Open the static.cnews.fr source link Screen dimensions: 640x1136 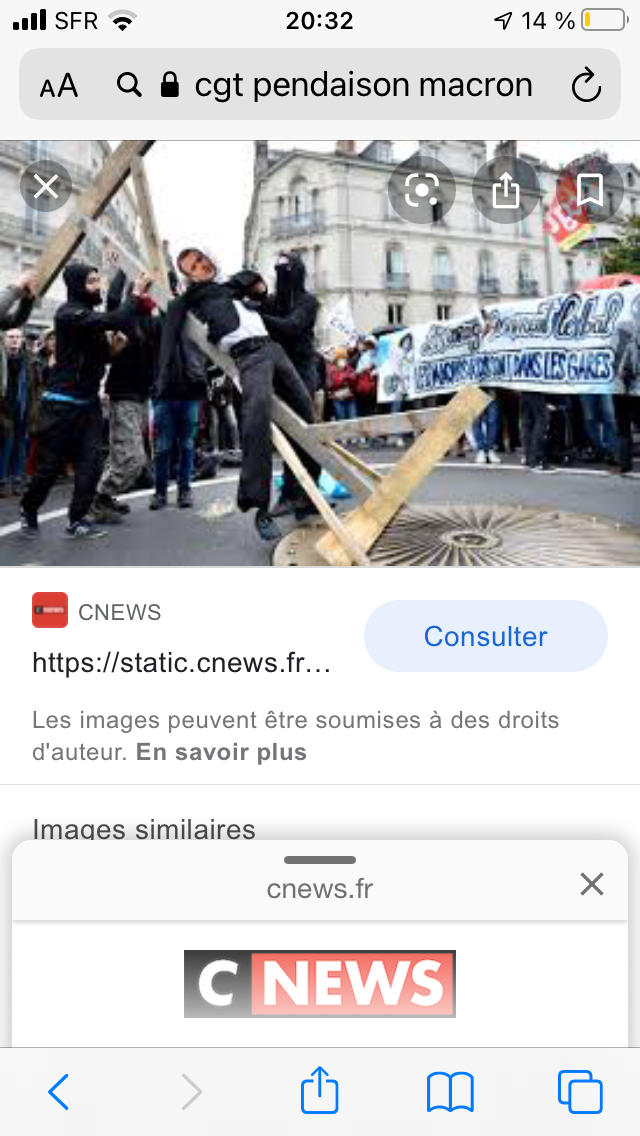(181, 663)
